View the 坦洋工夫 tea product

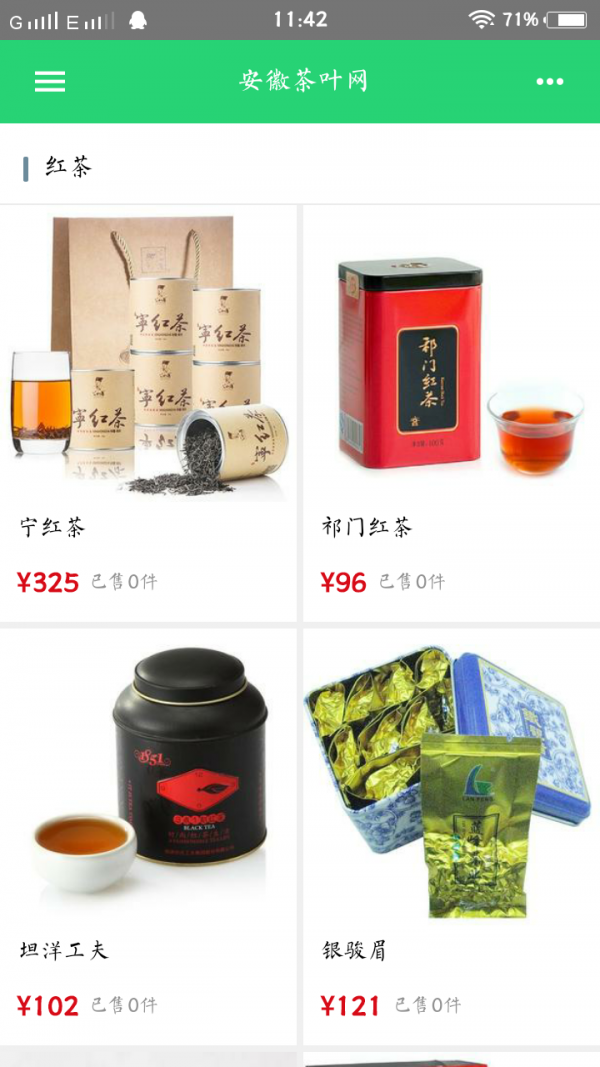tap(149, 835)
